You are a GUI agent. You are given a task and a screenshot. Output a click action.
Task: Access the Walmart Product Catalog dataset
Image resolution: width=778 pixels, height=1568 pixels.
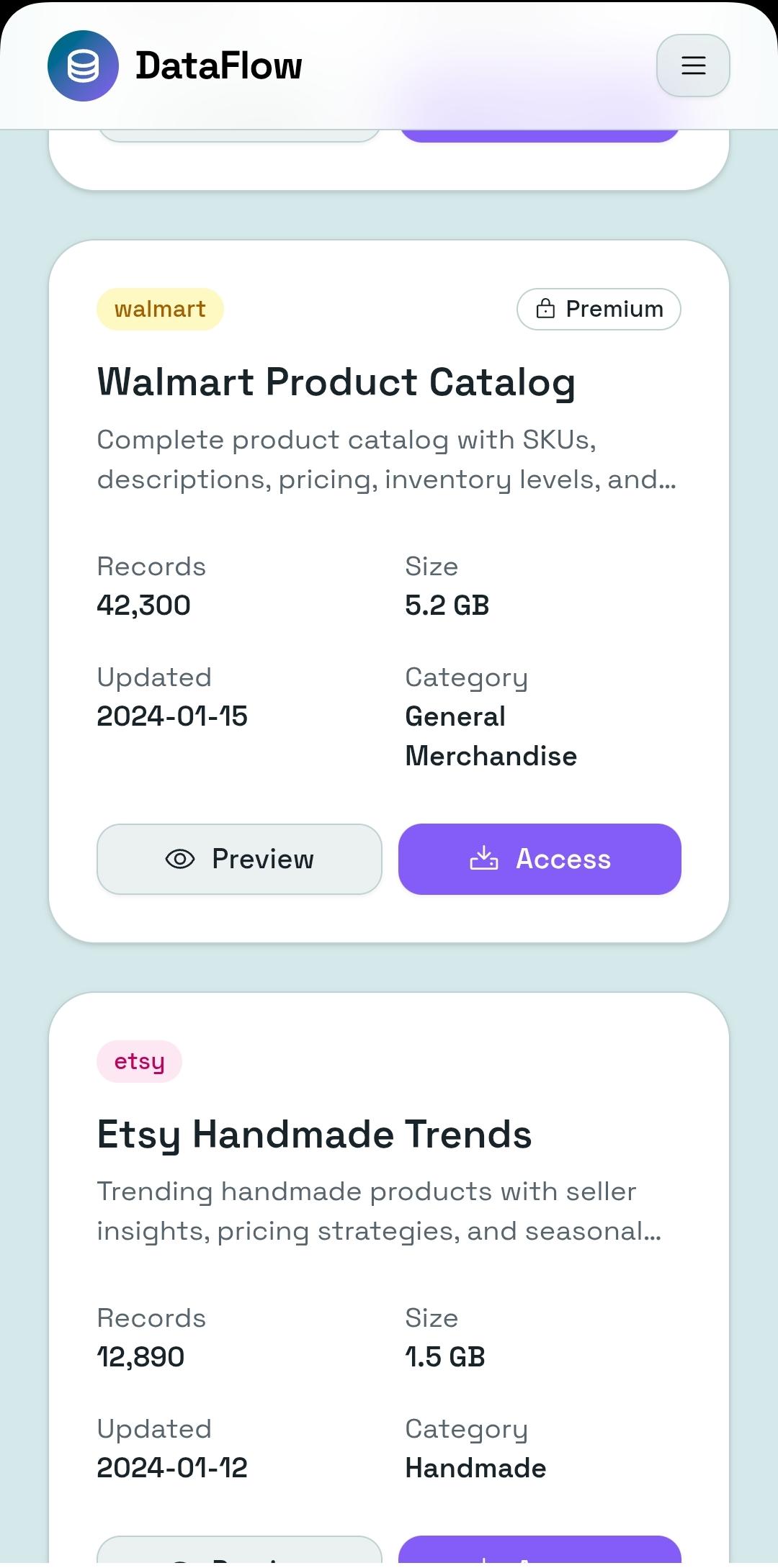click(540, 859)
